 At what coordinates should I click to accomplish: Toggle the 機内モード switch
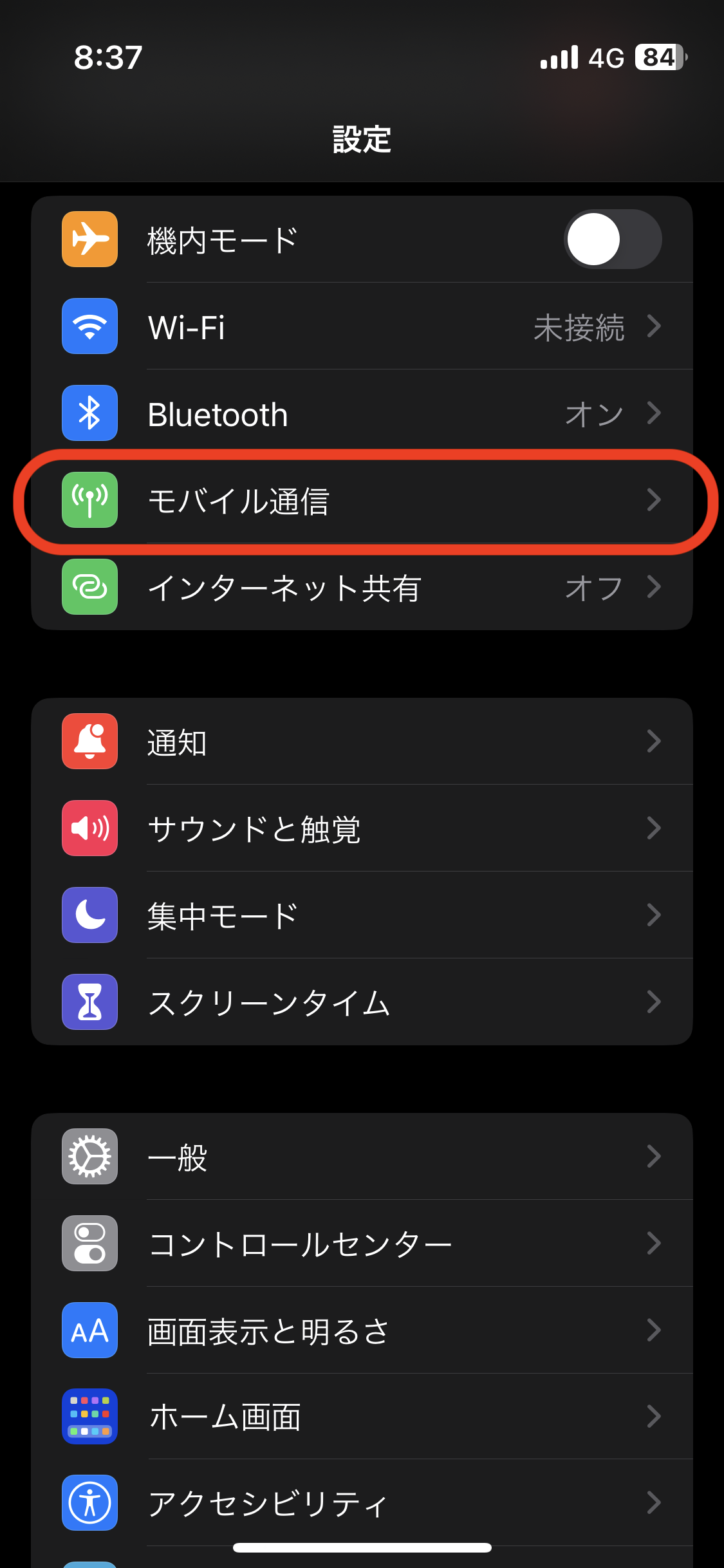pyautogui.click(x=612, y=239)
